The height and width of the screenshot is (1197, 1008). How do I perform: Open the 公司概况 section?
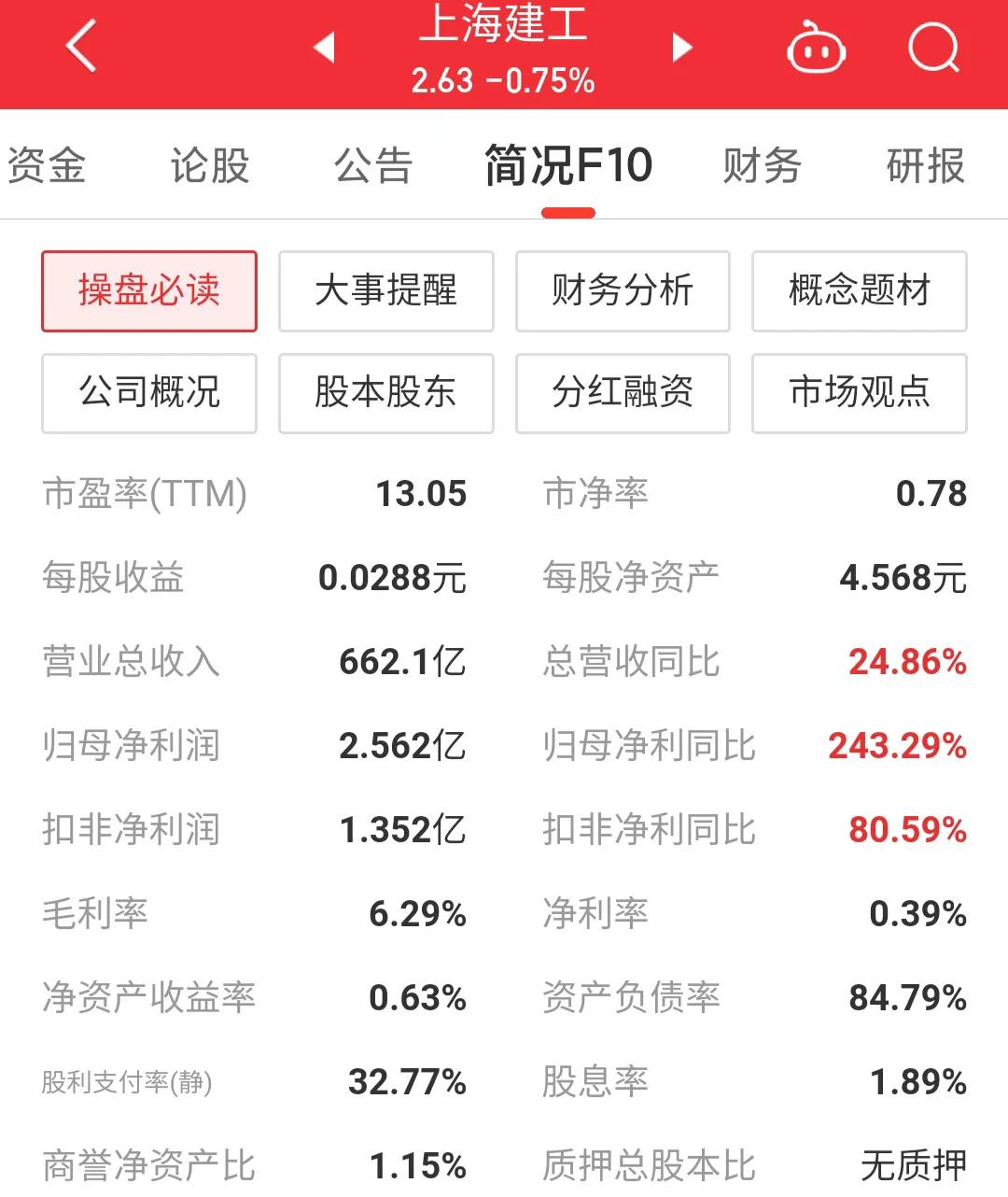pos(149,393)
